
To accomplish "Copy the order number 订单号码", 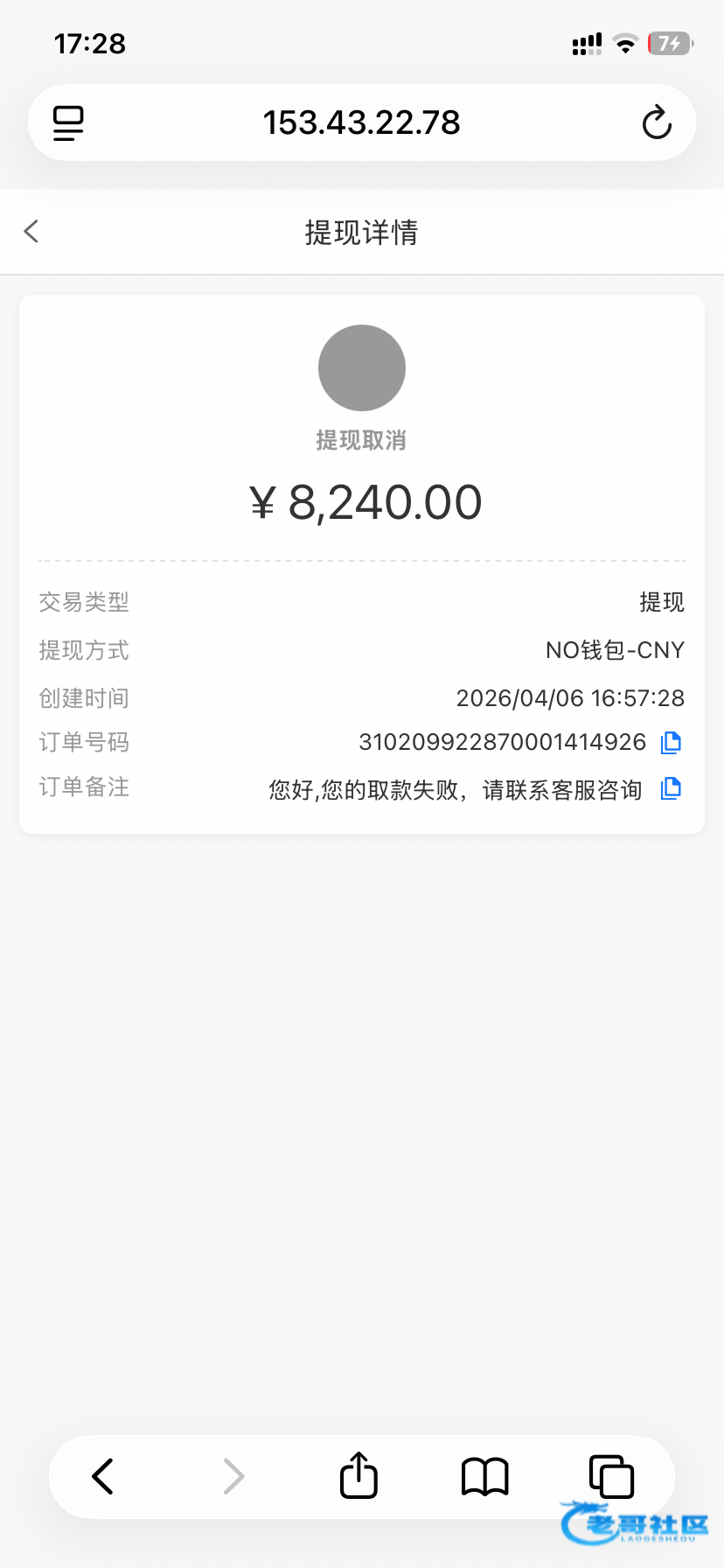I will pyautogui.click(x=671, y=743).
